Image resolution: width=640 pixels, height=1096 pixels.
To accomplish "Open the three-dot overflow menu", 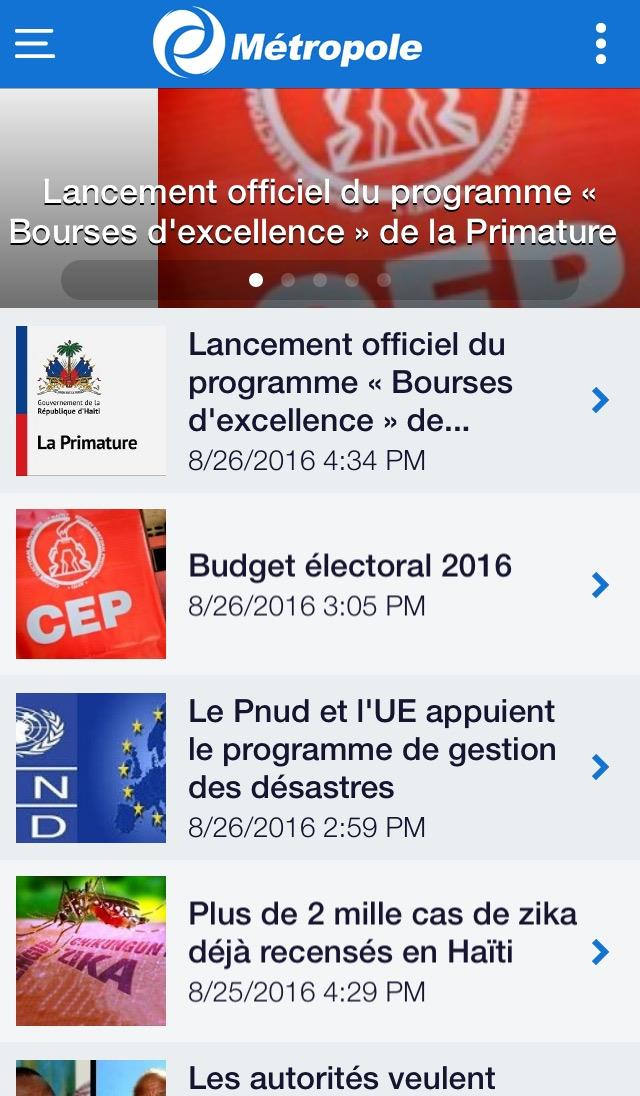I will 600,44.
